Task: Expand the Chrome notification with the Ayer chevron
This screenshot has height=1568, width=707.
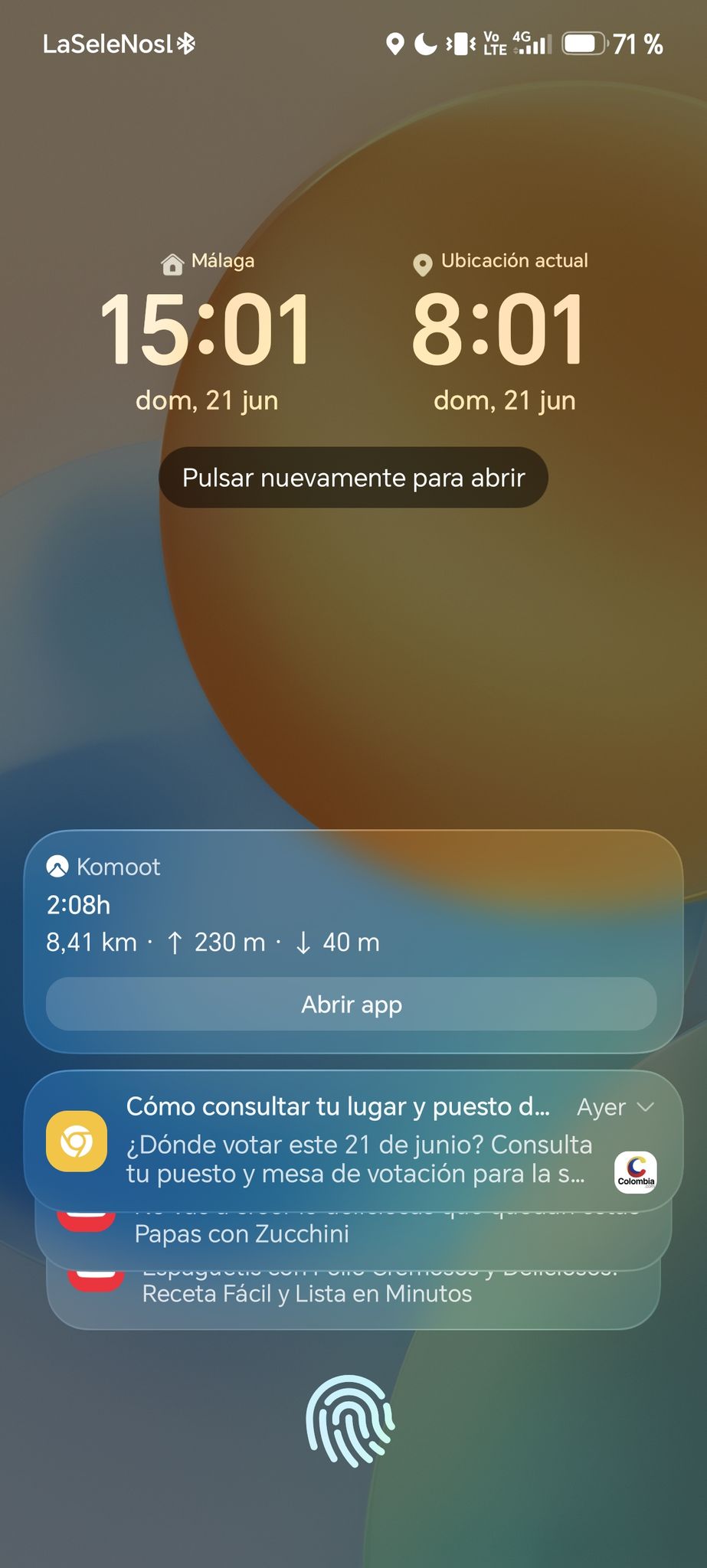Action: pos(646,1107)
